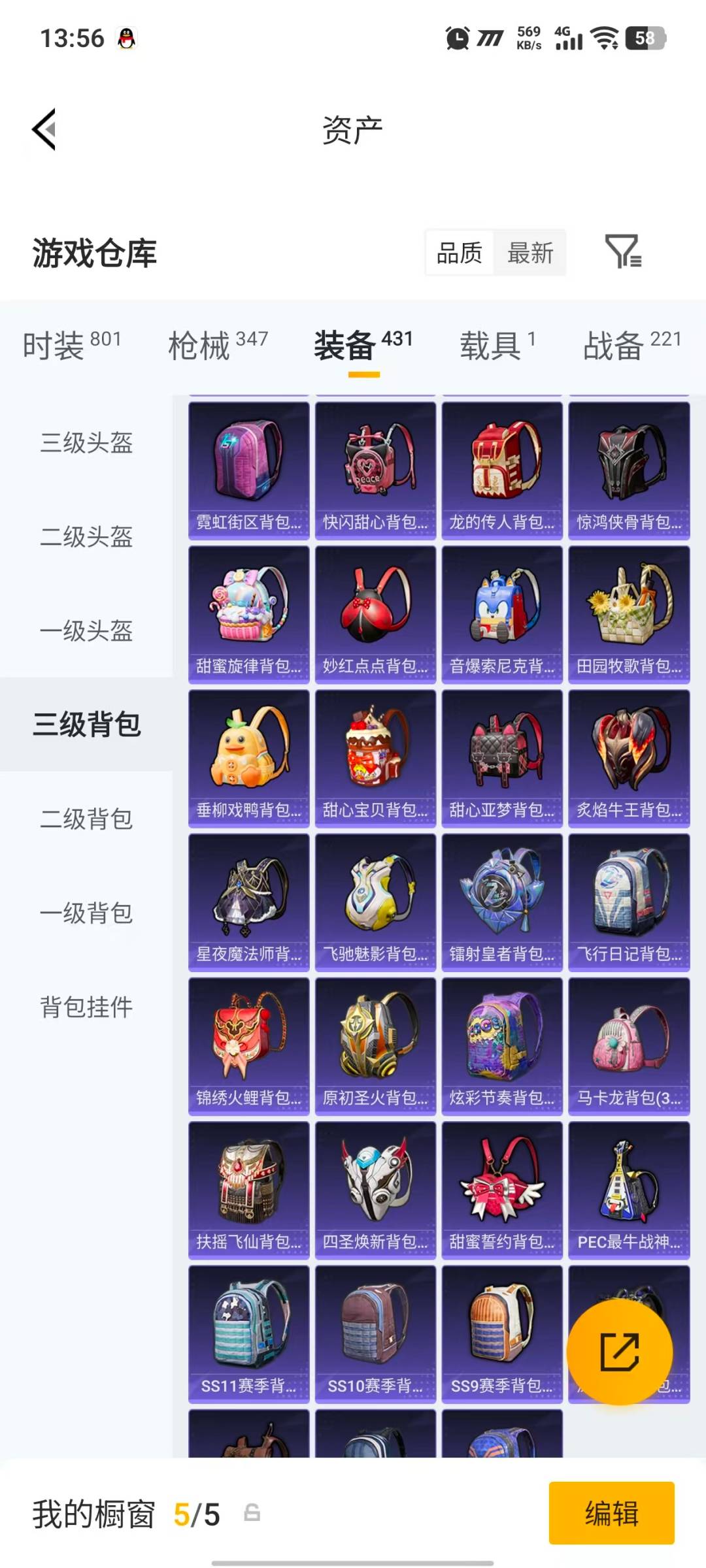Go back using the arrow icon
706x1568 pixels.
click(43, 130)
